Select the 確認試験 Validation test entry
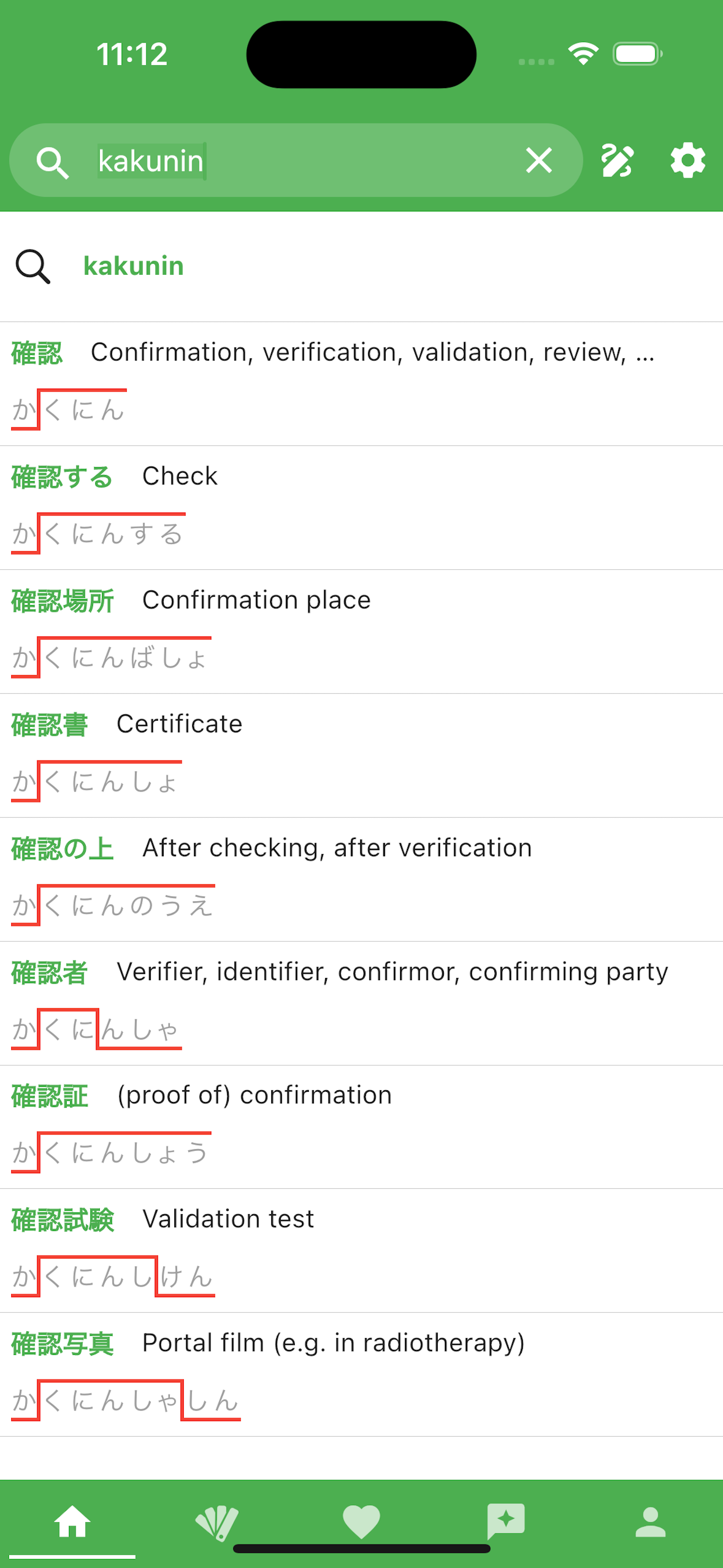The height and width of the screenshot is (1568, 723). (x=361, y=1250)
